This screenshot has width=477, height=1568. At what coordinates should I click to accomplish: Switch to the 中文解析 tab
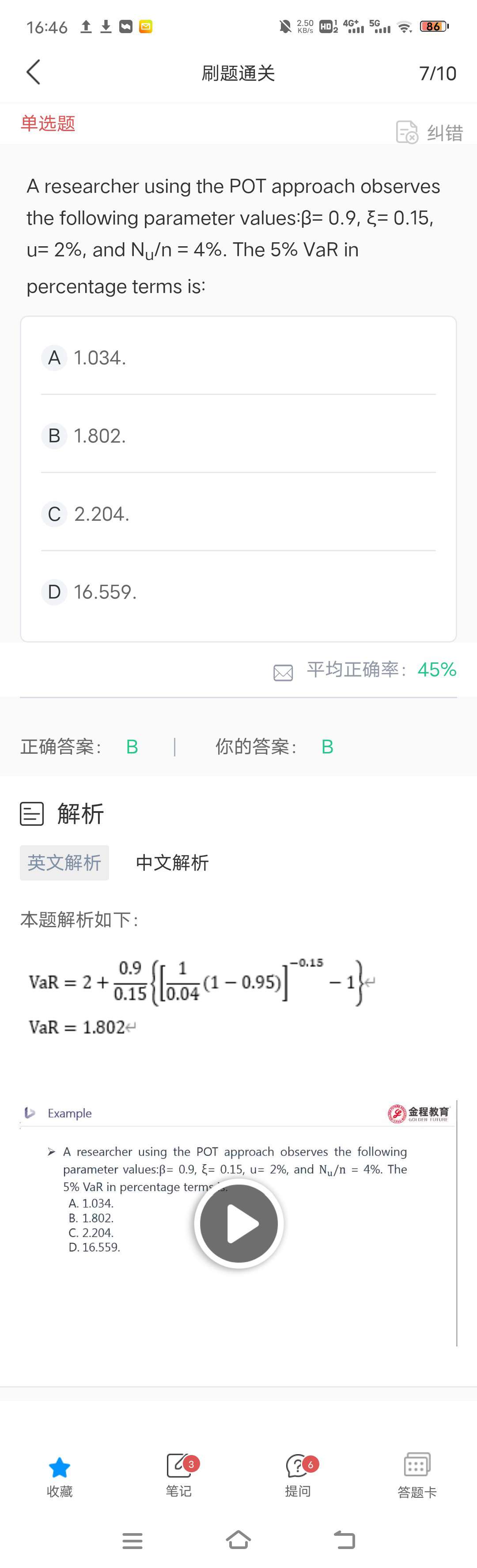172,862
